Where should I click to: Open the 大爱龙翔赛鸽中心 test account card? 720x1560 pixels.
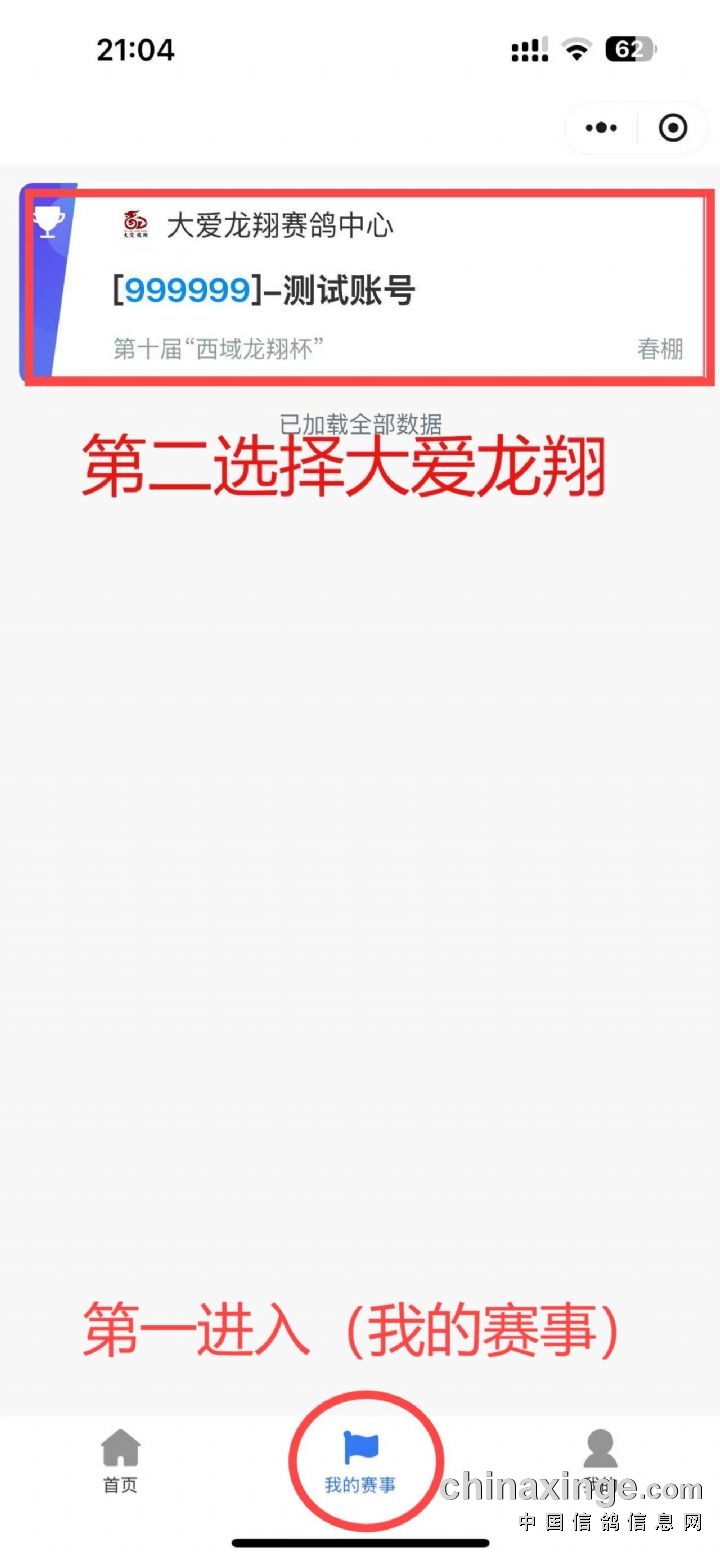(370, 286)
